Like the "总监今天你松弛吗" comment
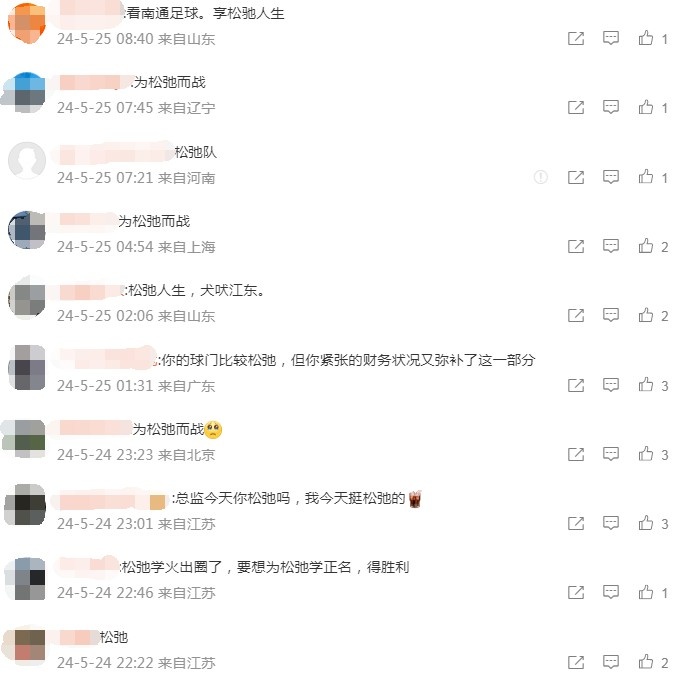This screenshot has width=676, height=677. 646,524
